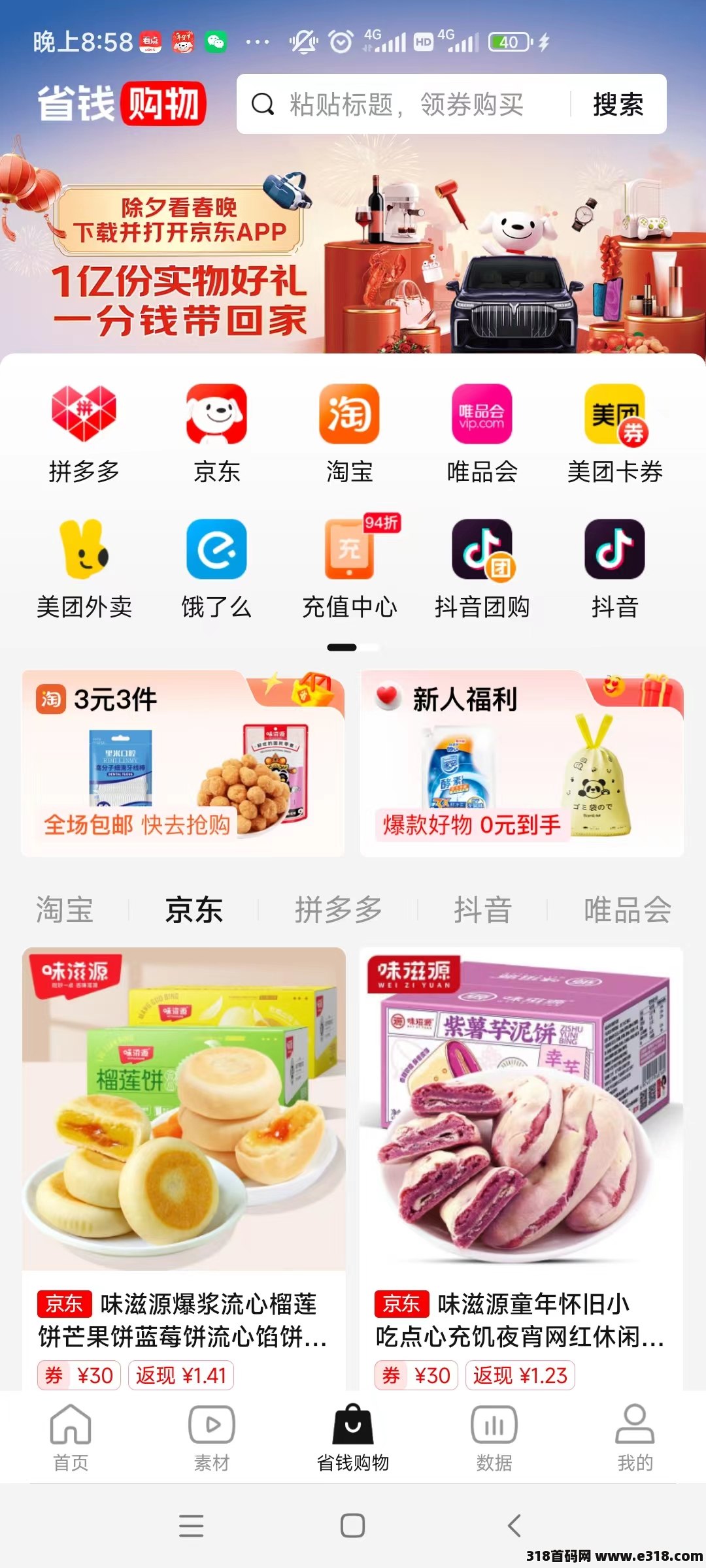
Task: Launch the 唯品会 entry
Action: [482, 431]
